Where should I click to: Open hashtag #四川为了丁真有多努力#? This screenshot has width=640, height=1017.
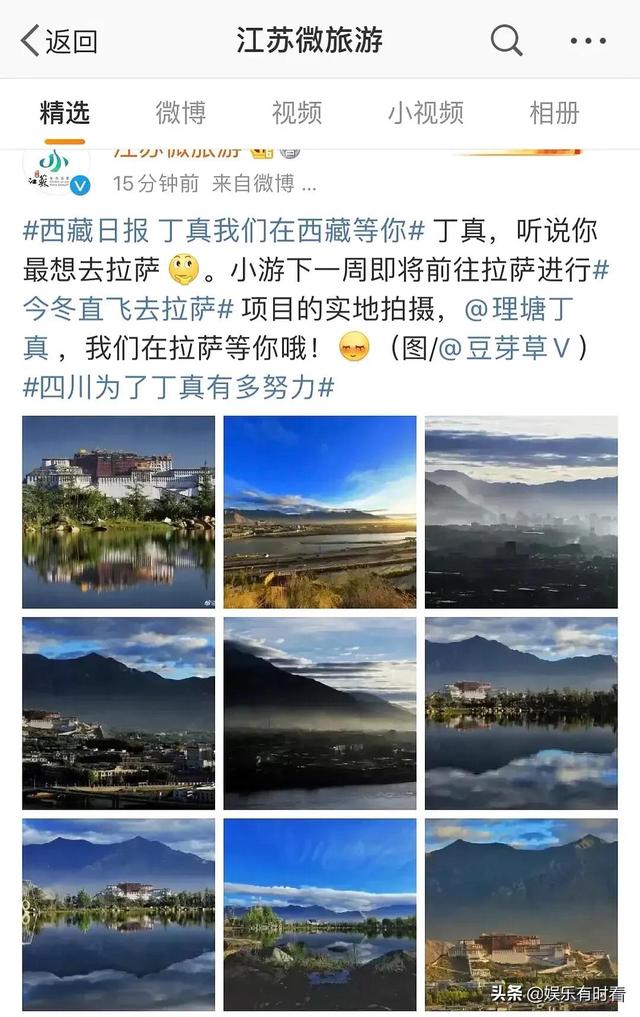point(178,387)
